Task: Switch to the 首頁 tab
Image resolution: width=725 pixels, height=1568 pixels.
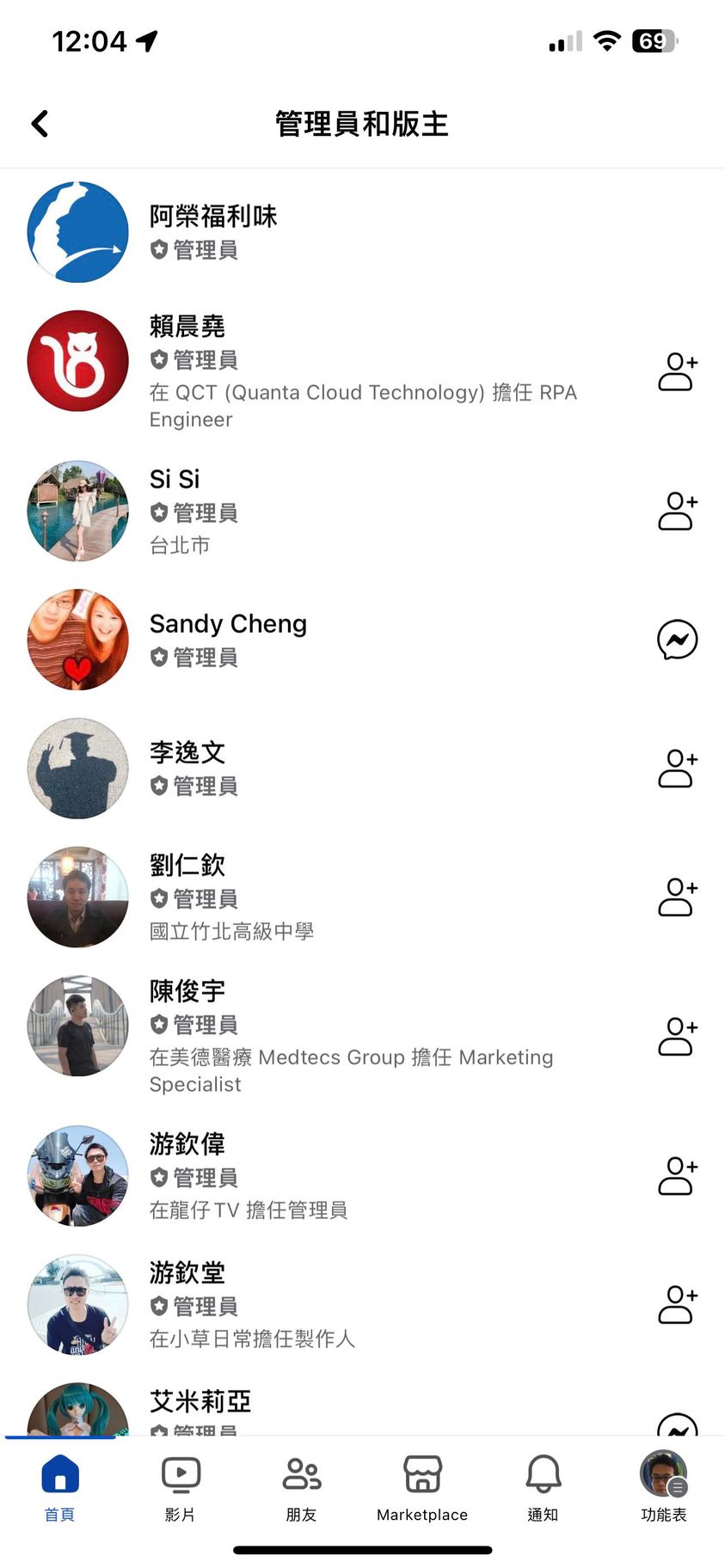Action: tap(60, 1487)
